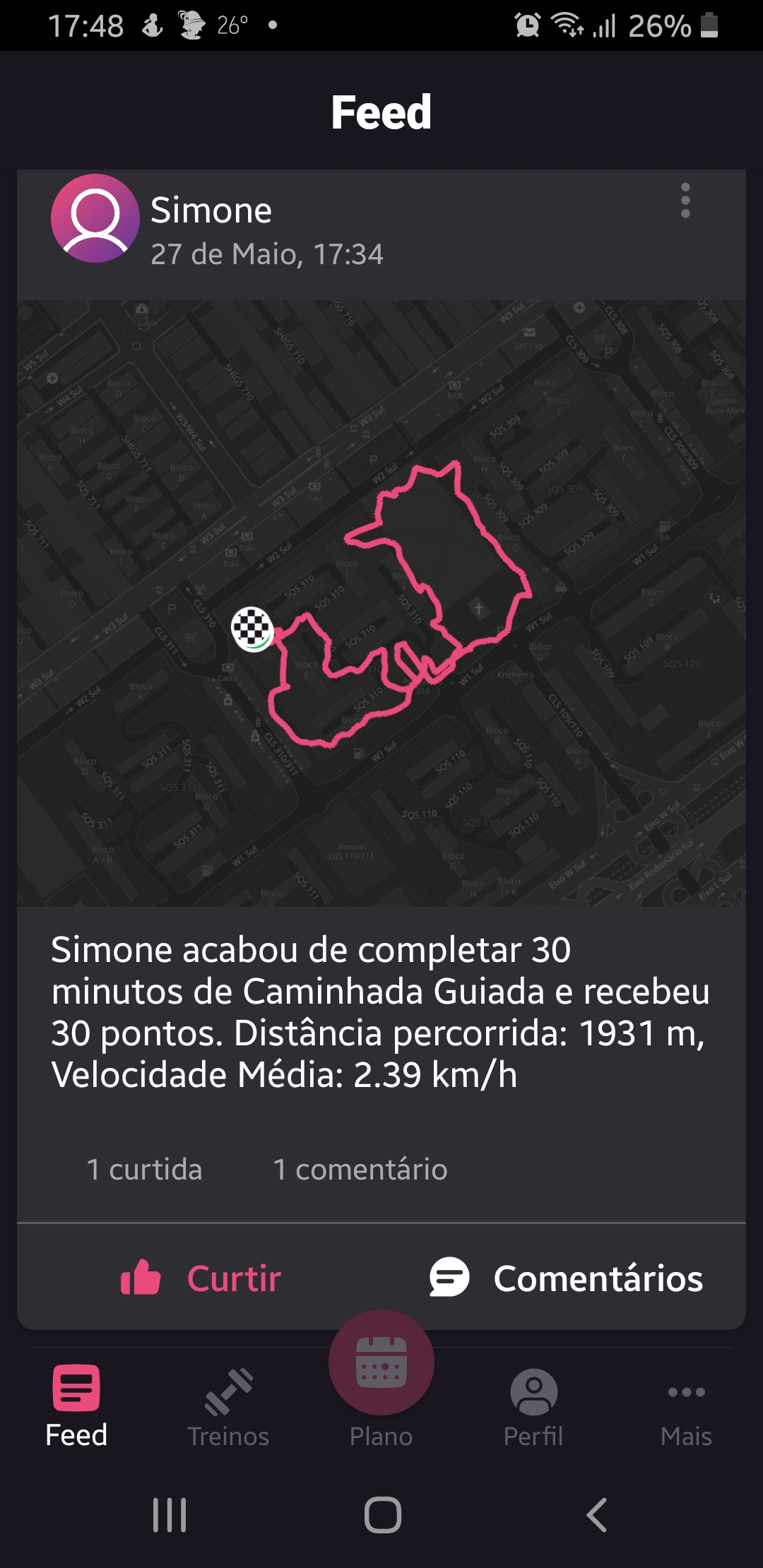Open the Plano calendar button
The width and height of the screenshot is (763, 1568).
381,1362
